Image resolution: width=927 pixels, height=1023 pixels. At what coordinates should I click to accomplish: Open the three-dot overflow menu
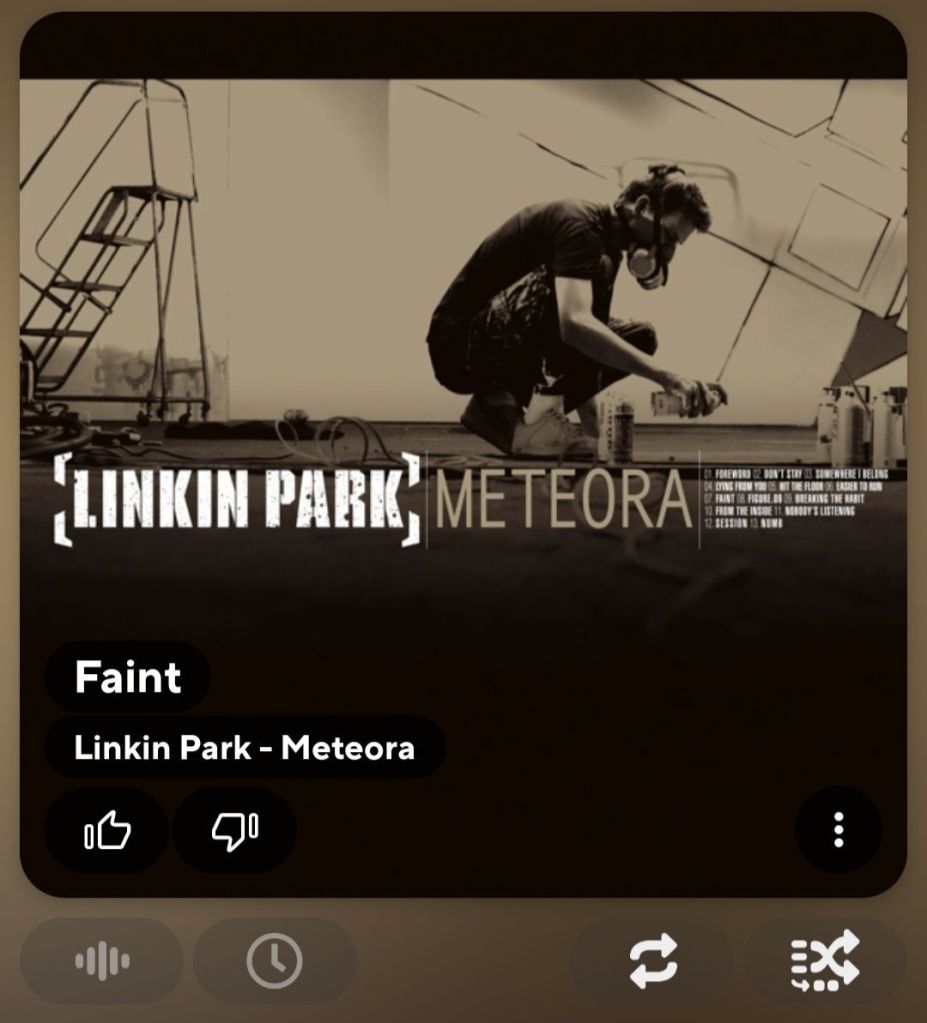pos(838,829)
